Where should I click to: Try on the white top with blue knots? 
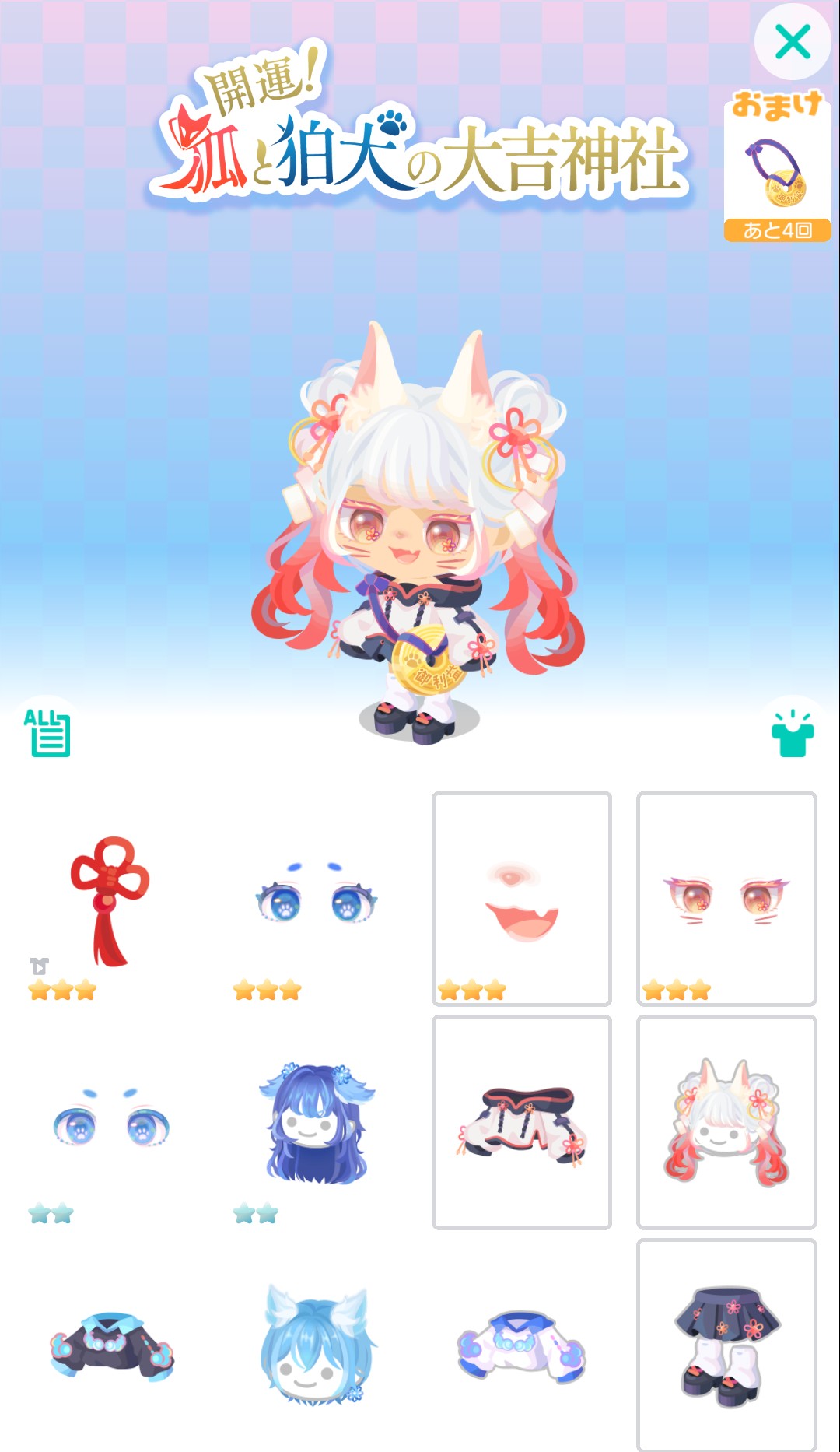tap(521, 1346)
